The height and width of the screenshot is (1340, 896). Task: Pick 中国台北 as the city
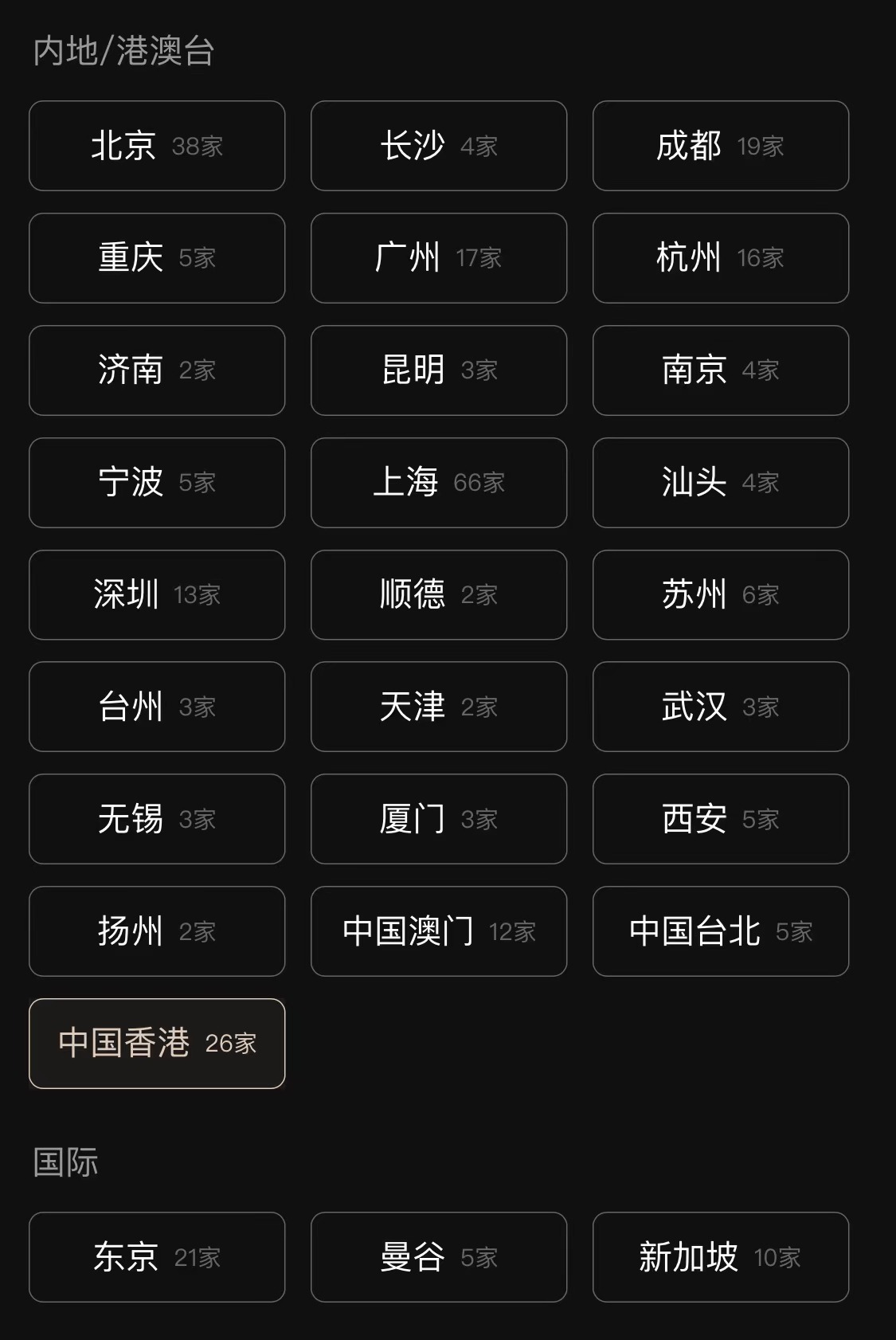pos(721,931)
